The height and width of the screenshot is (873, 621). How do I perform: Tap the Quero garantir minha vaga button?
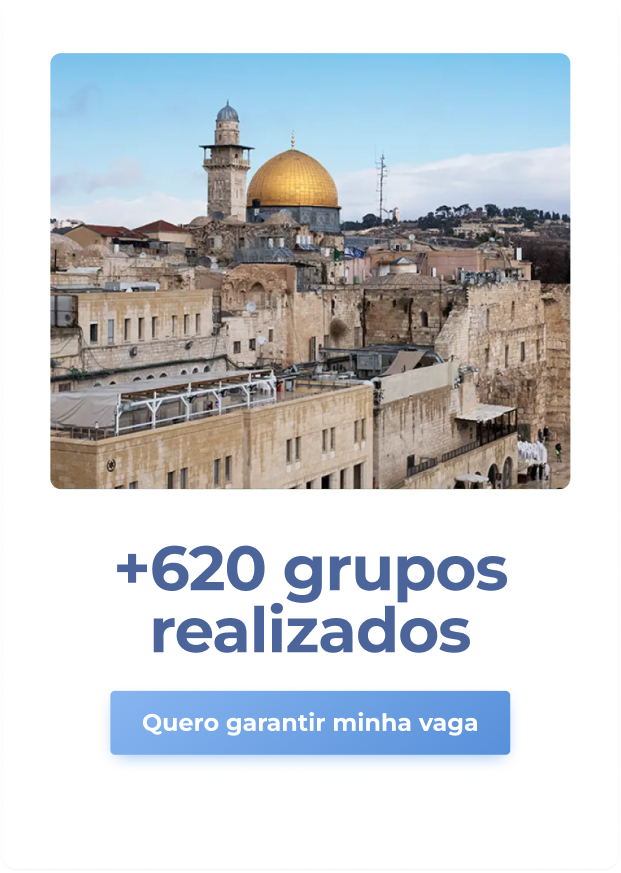click(x=310, y=722)
